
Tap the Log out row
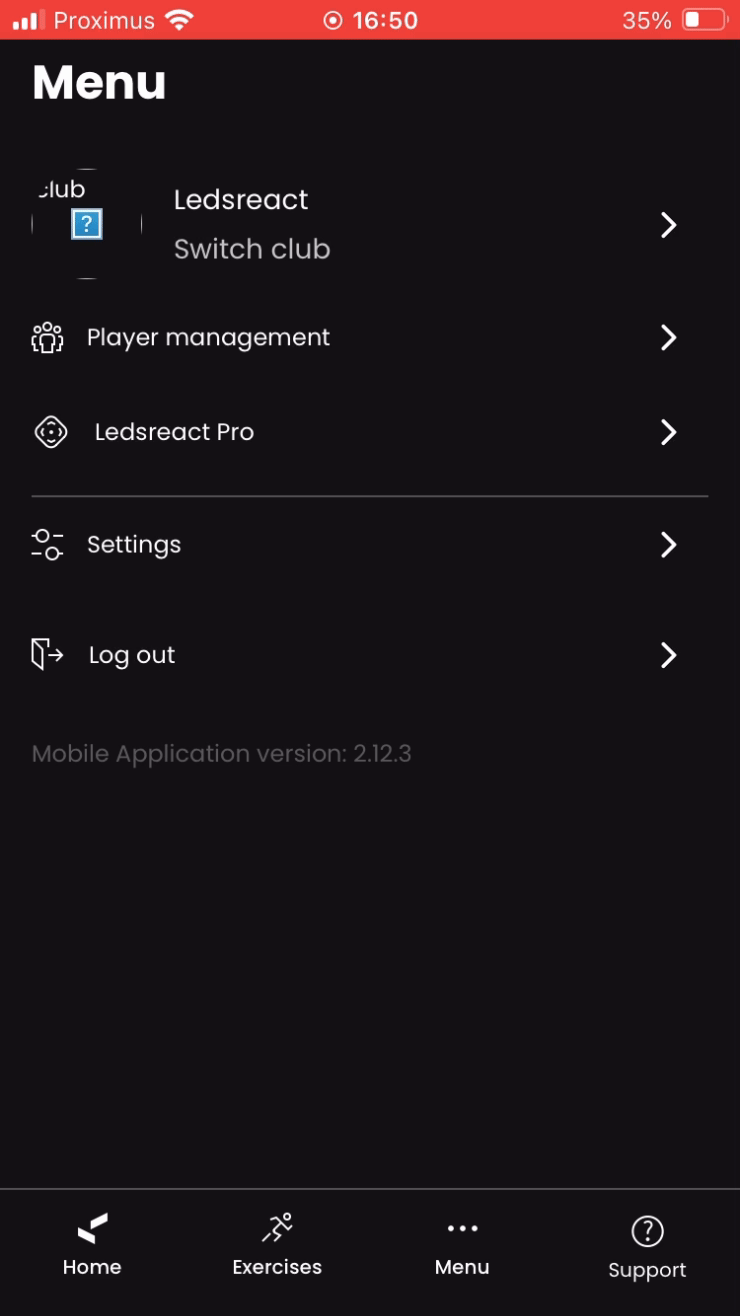(x=369, y=655)
